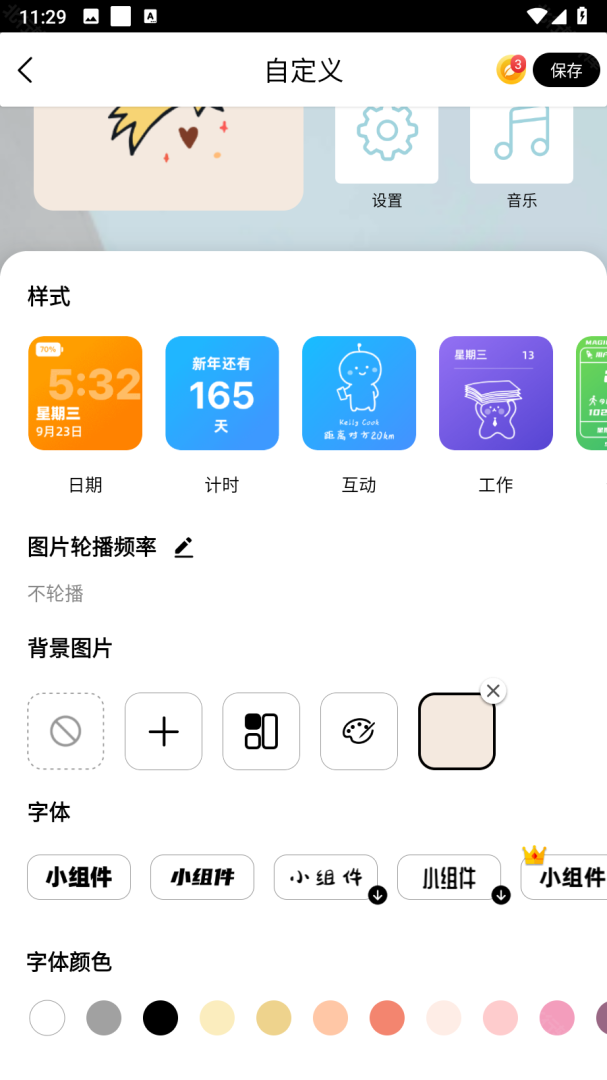Tap the 保存 save button
The height and width of the screenshot is (1080, 607).
(566, 70)
